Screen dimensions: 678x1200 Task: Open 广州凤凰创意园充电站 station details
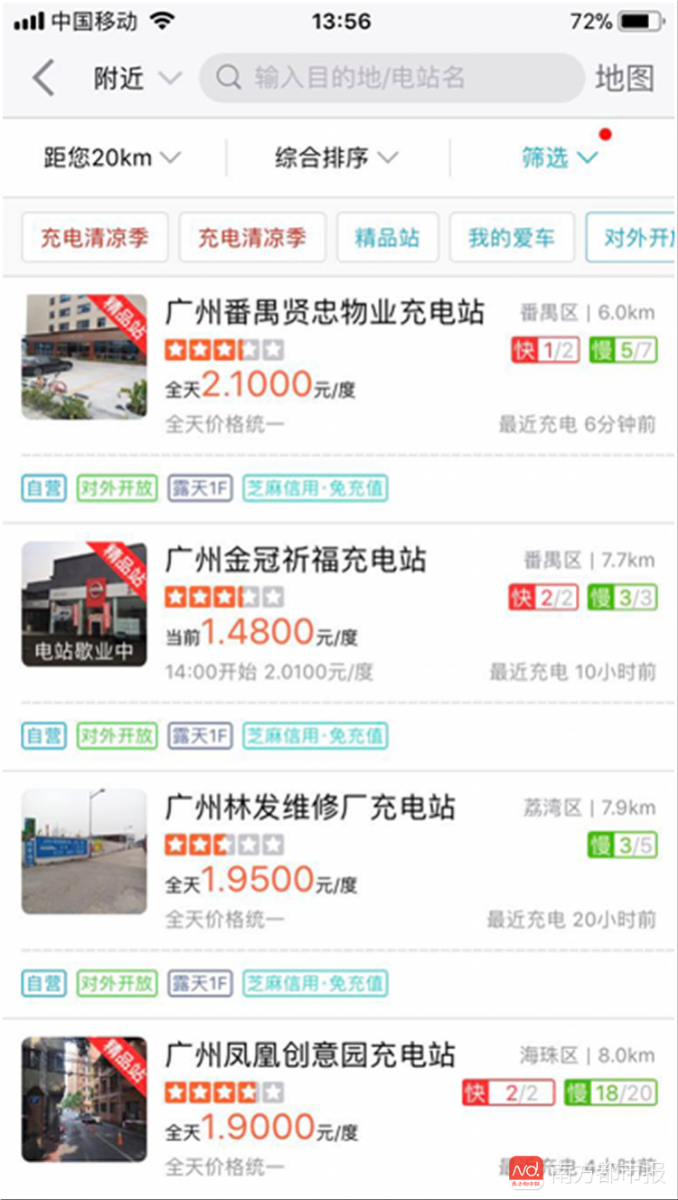310,1055
